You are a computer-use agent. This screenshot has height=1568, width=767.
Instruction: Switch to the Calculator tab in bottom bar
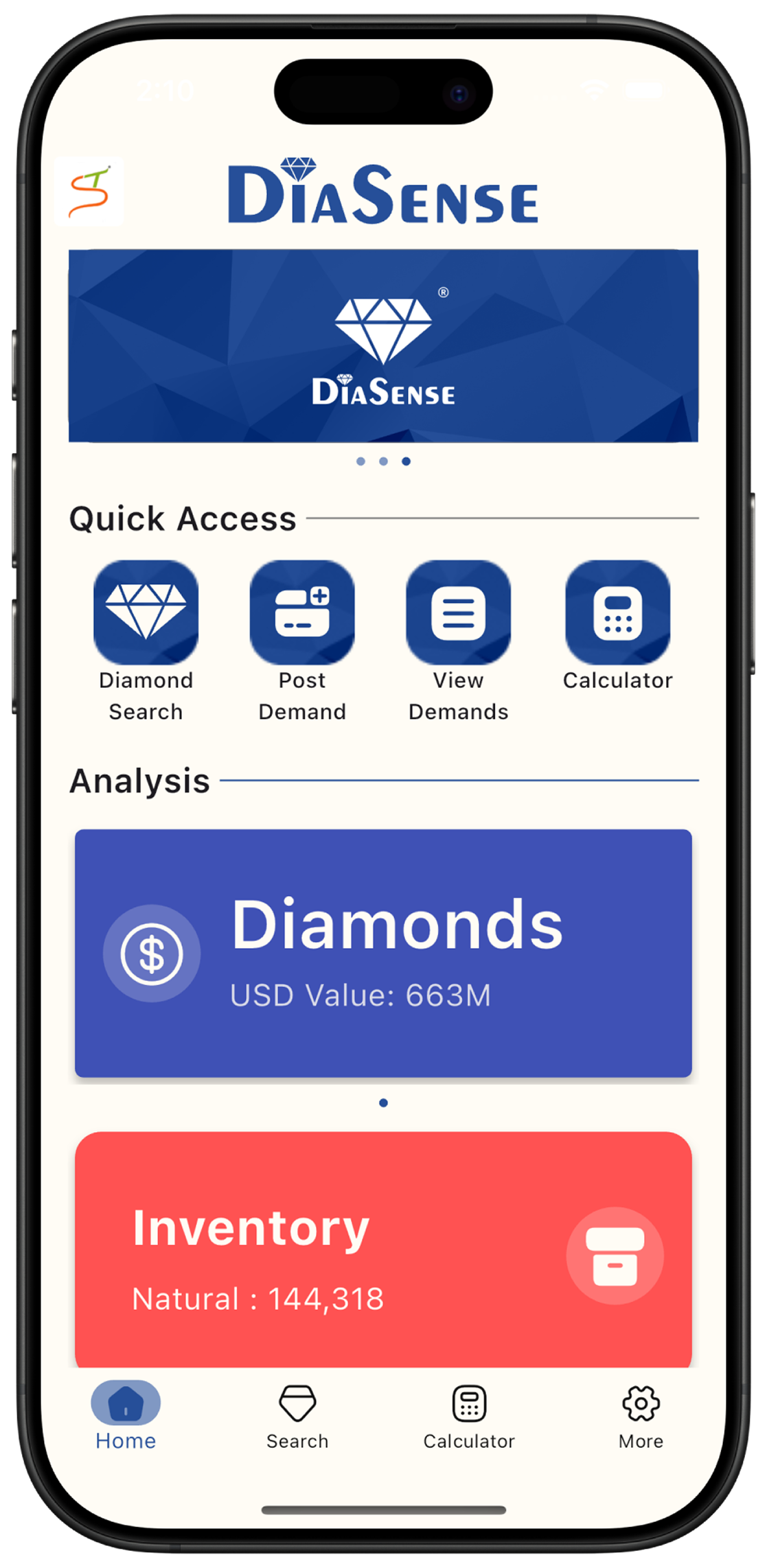tap(469, 1416)
